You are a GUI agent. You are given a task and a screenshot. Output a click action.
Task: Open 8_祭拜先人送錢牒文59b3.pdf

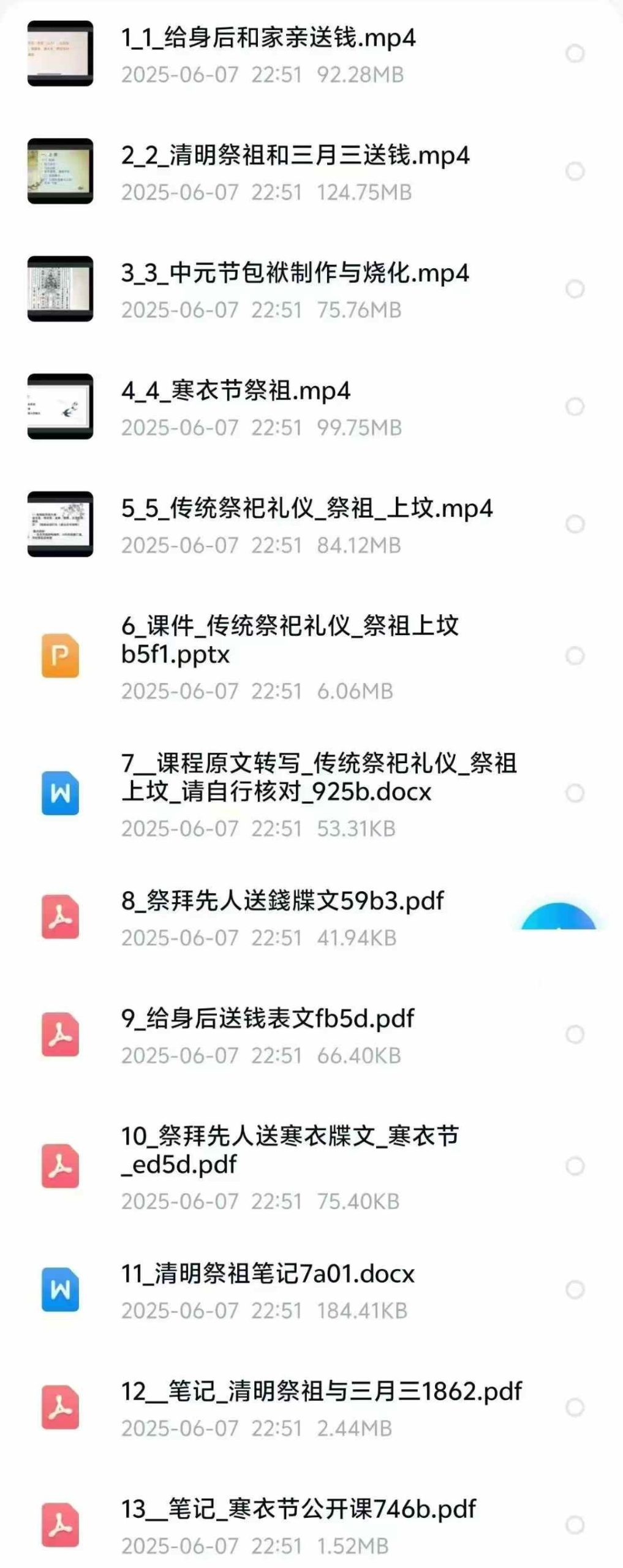(x=282, y=901)
